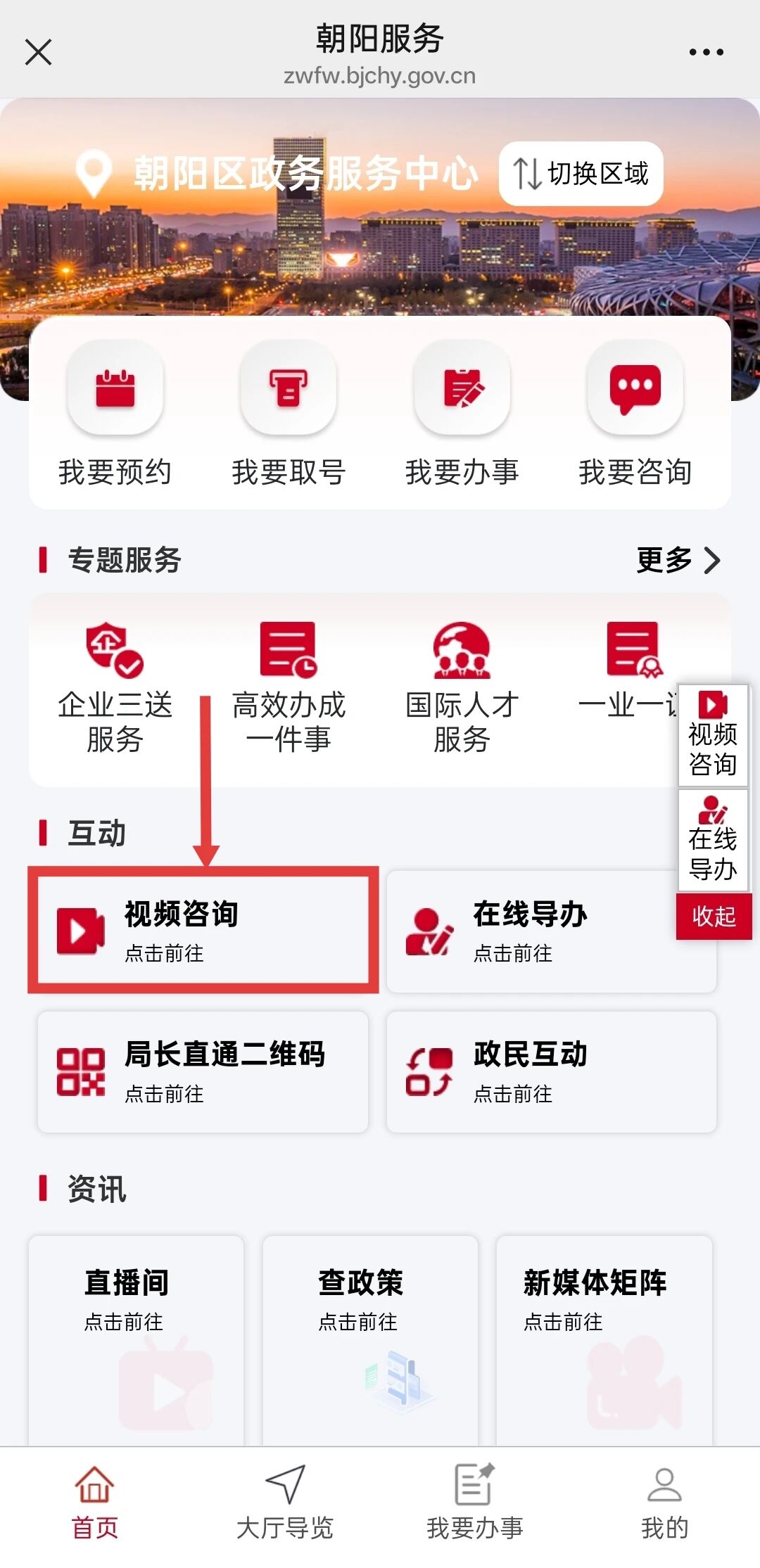
Task: Open 高效办成一件事
Action: point(288,687)
